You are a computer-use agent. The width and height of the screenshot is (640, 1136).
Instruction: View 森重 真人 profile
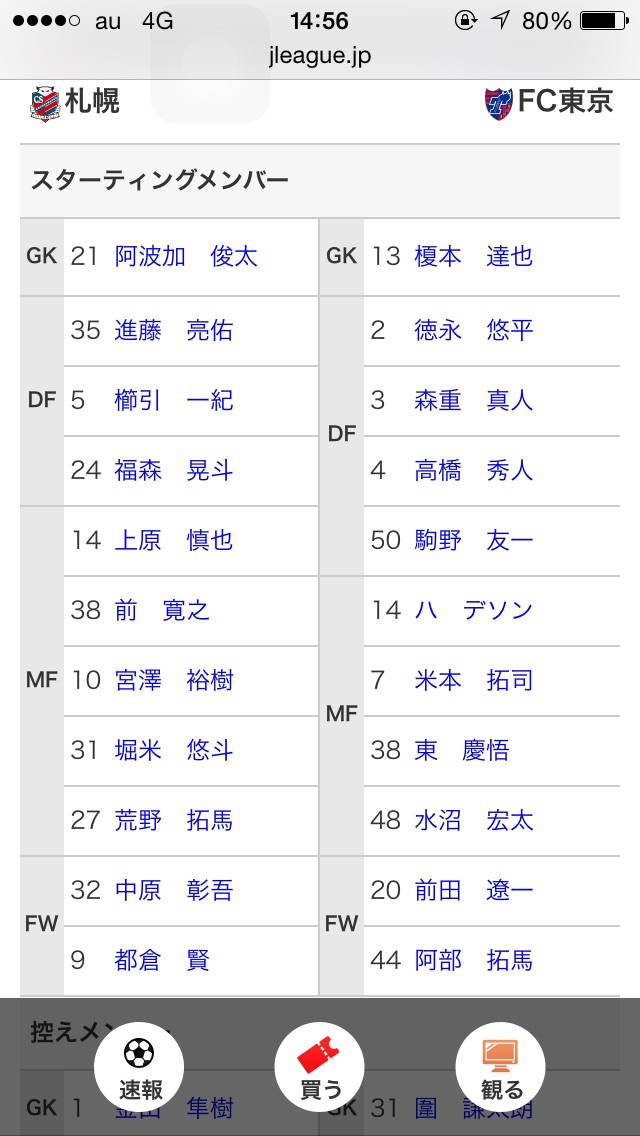(473, 401)
